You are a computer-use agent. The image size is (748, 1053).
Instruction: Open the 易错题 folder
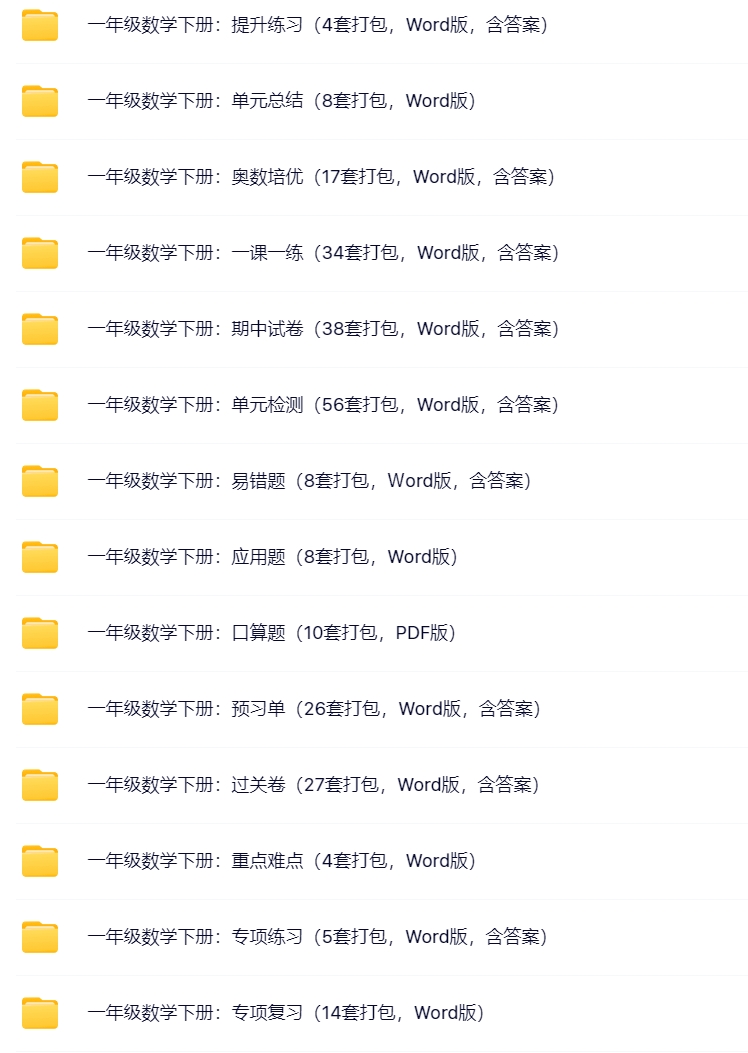tap(308, 481)
